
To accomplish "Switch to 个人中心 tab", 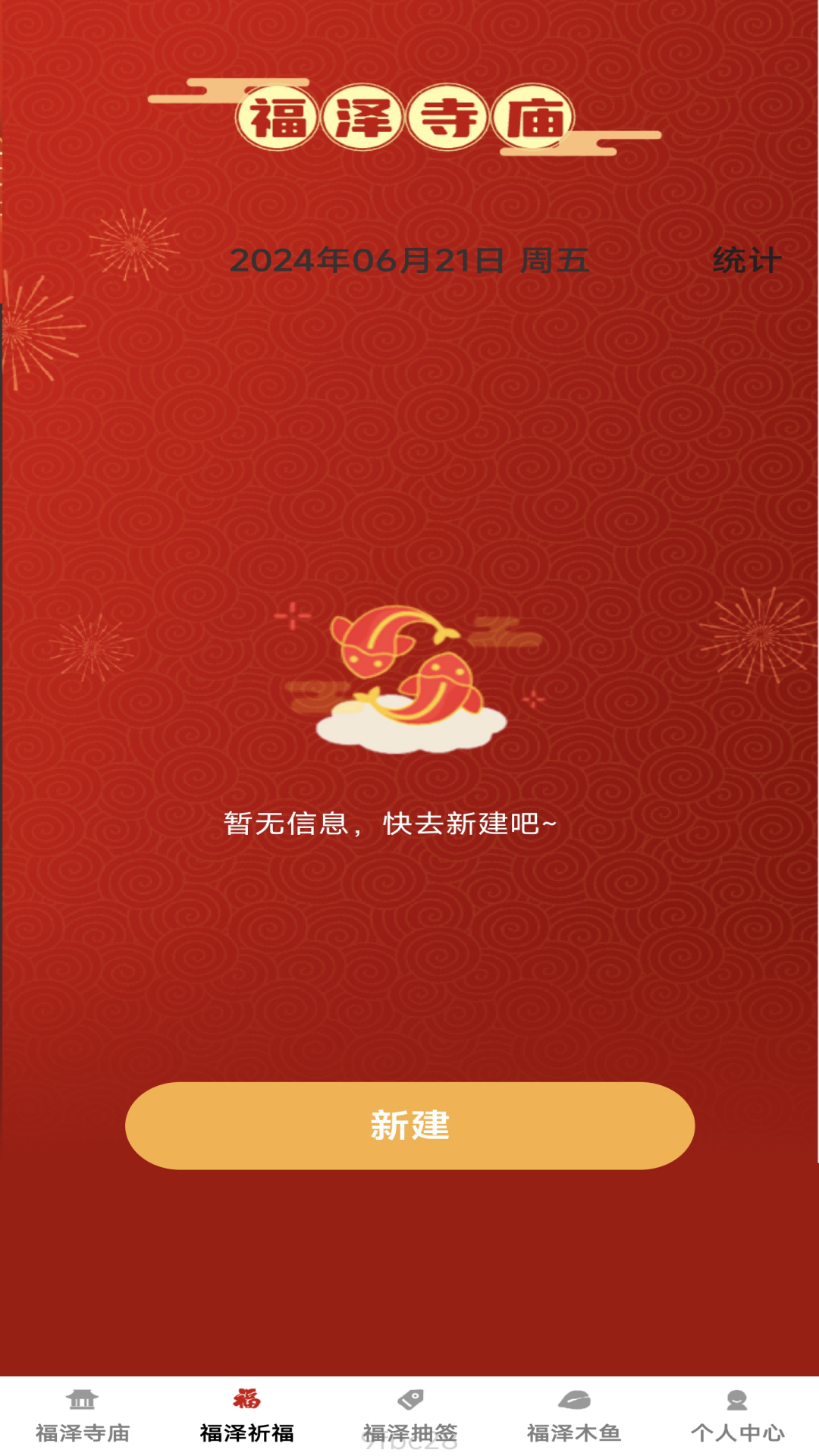I will (x=737, y=1417).
